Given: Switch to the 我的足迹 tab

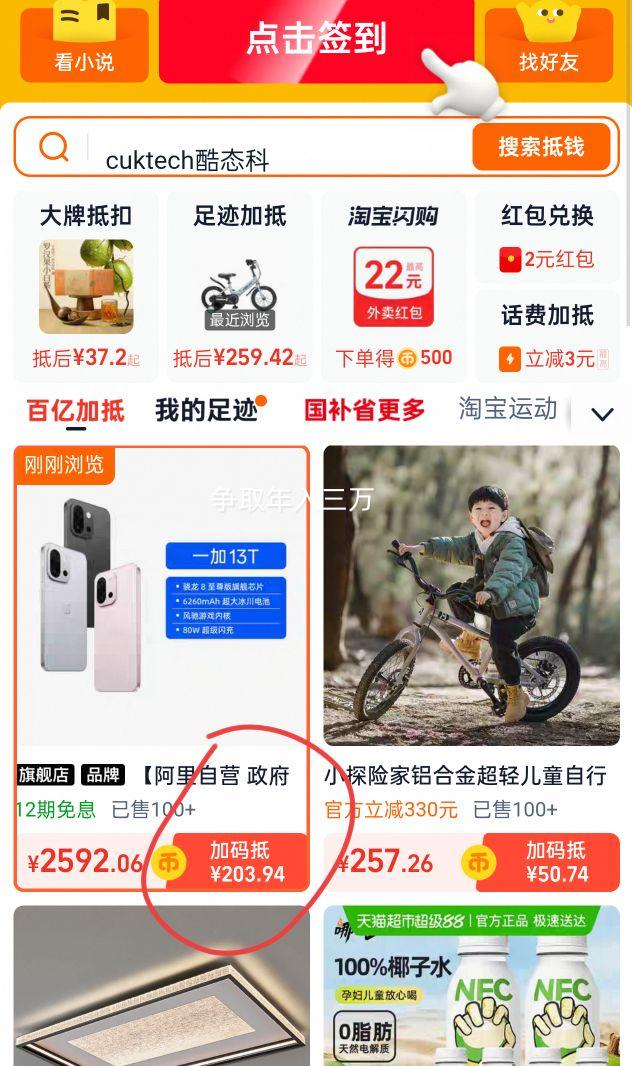Looking at the screenshot, I should tap(208, 410).
